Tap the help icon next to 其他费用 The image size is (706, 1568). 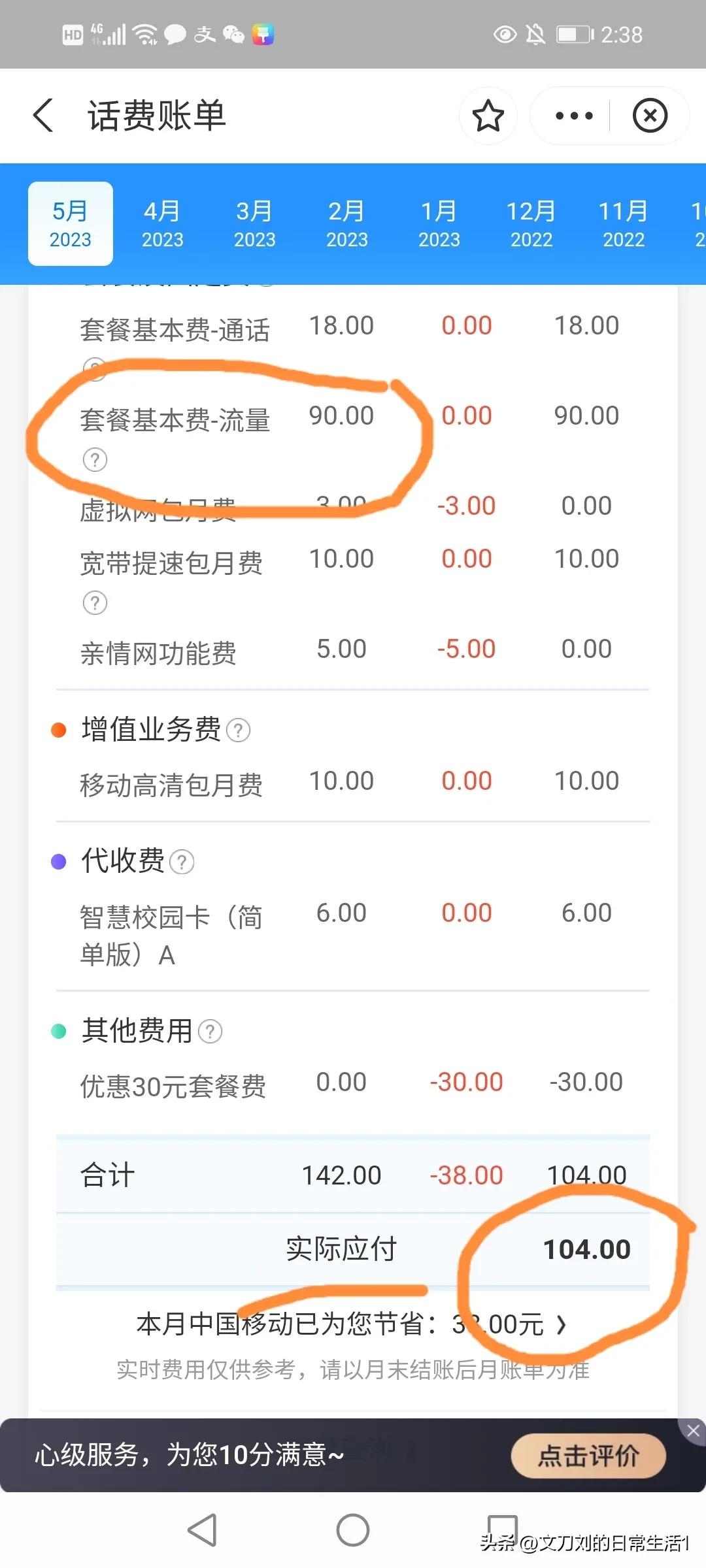coord(210,1031)
